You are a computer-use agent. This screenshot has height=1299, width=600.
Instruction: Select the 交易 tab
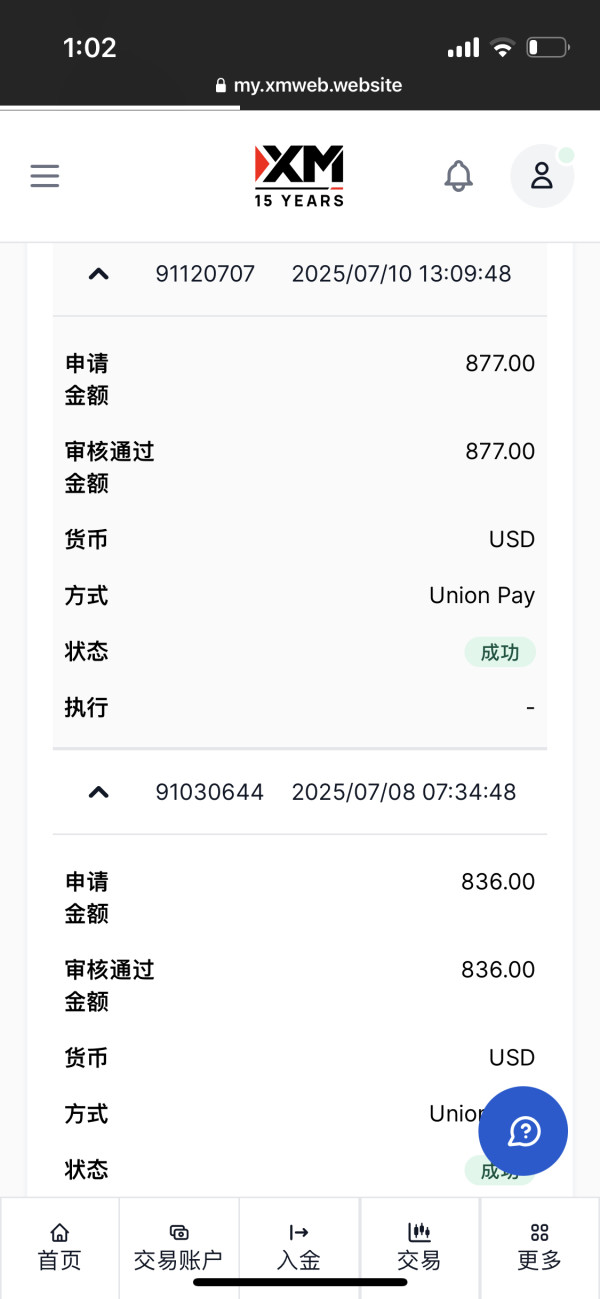click(419, 1247)
